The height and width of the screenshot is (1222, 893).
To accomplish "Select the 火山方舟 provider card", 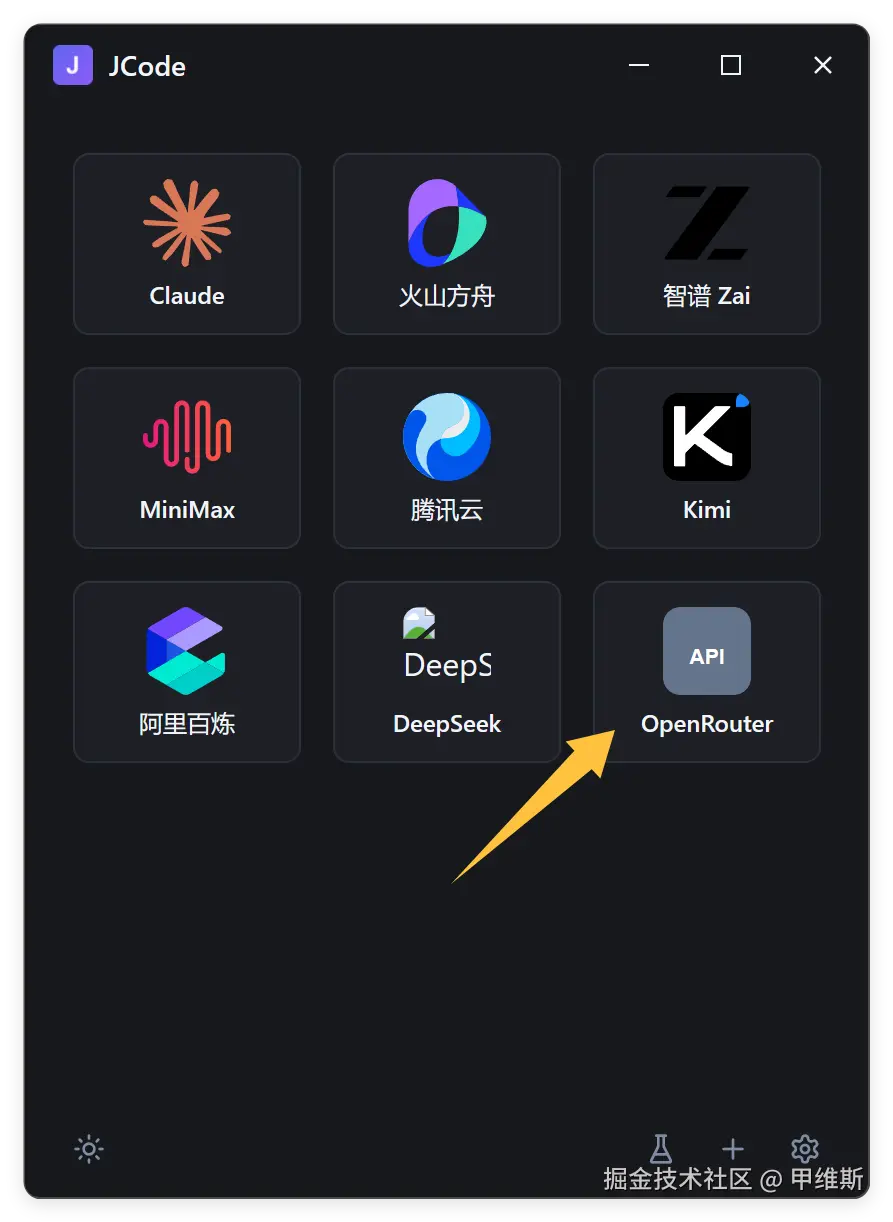I will (x=447, y=244).
